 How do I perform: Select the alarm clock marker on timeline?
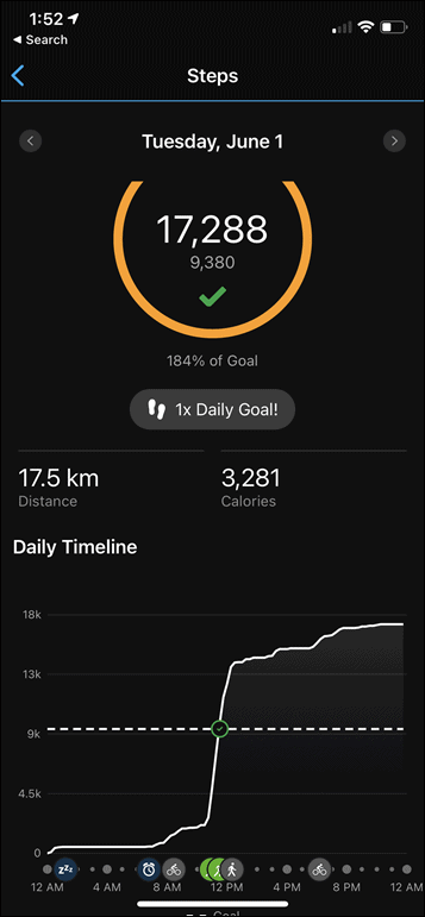pos(149,869)
